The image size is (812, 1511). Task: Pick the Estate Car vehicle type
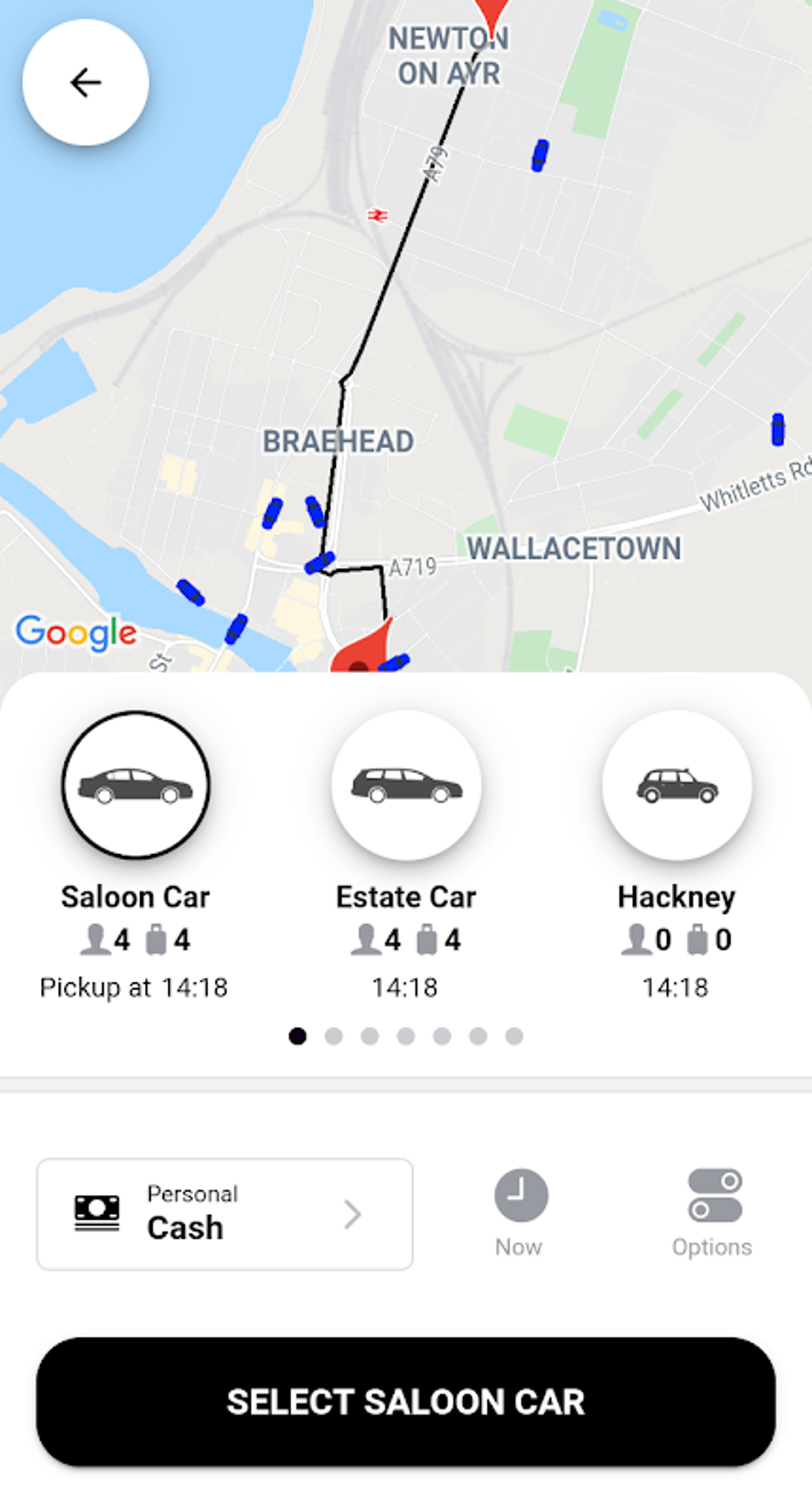[406, 786]
